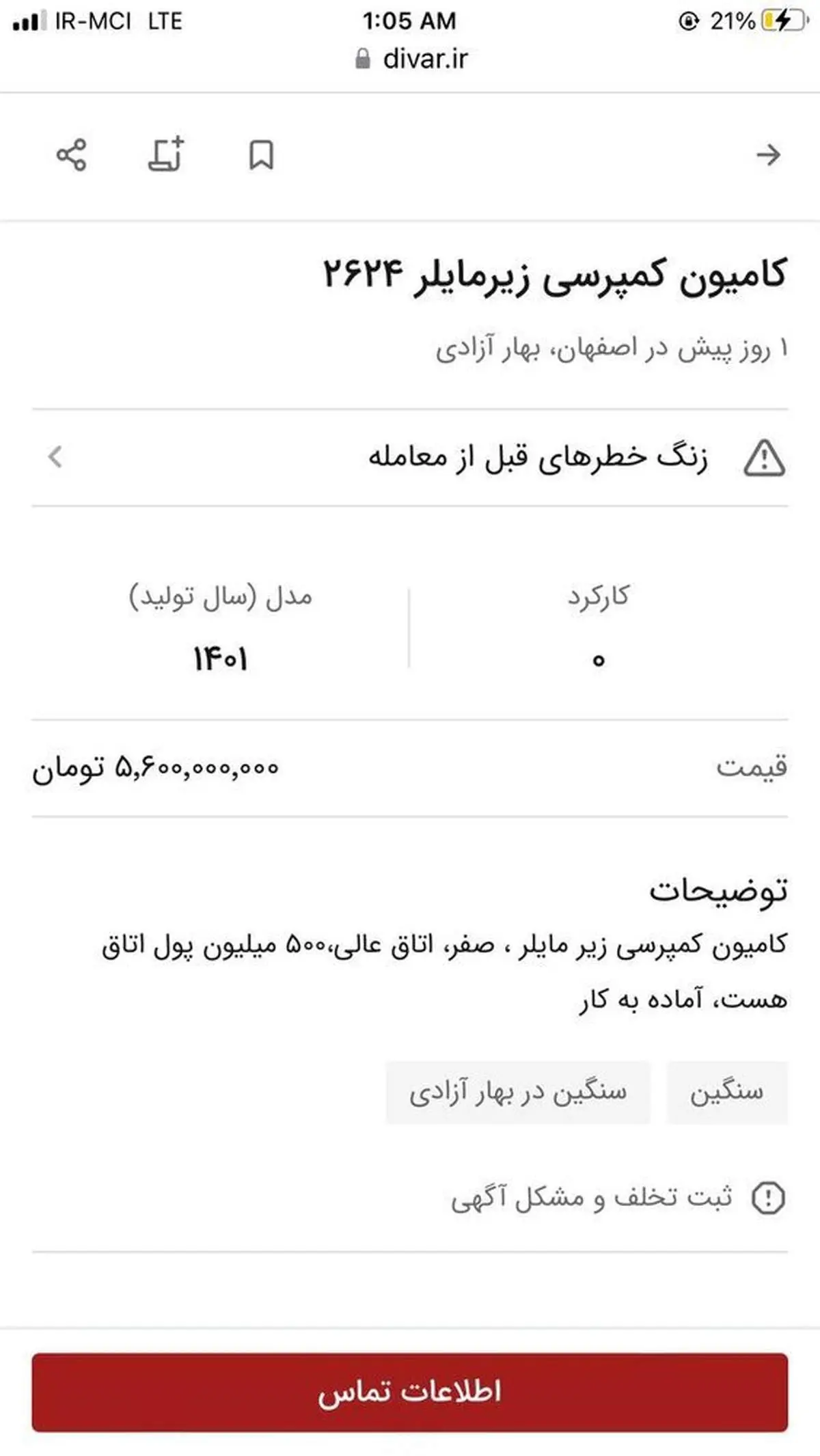This screenshot has width=820, height=1456.
Task: Tap the red 'اطلاعات تماس' contact button
Action: [410, 1391]
